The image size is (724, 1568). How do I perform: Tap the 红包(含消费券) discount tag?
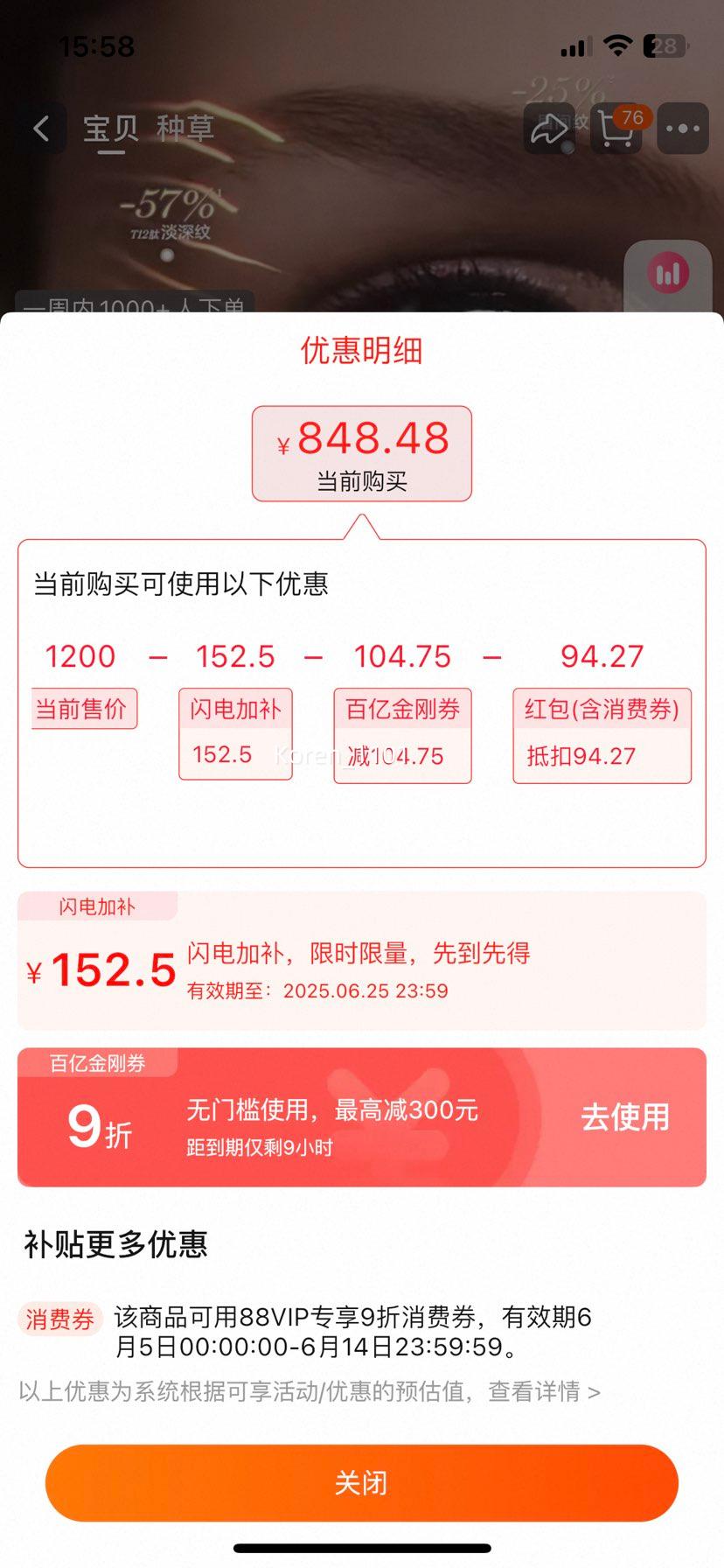pyautogui.click(x=602, y=710)
